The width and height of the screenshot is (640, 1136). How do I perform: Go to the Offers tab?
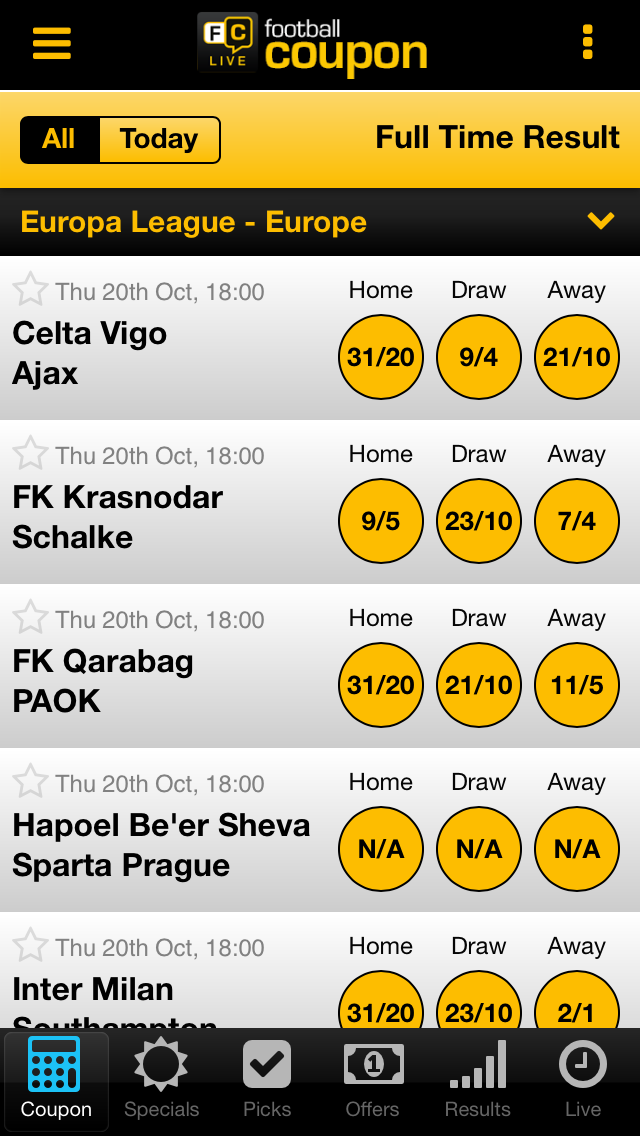373,1079
